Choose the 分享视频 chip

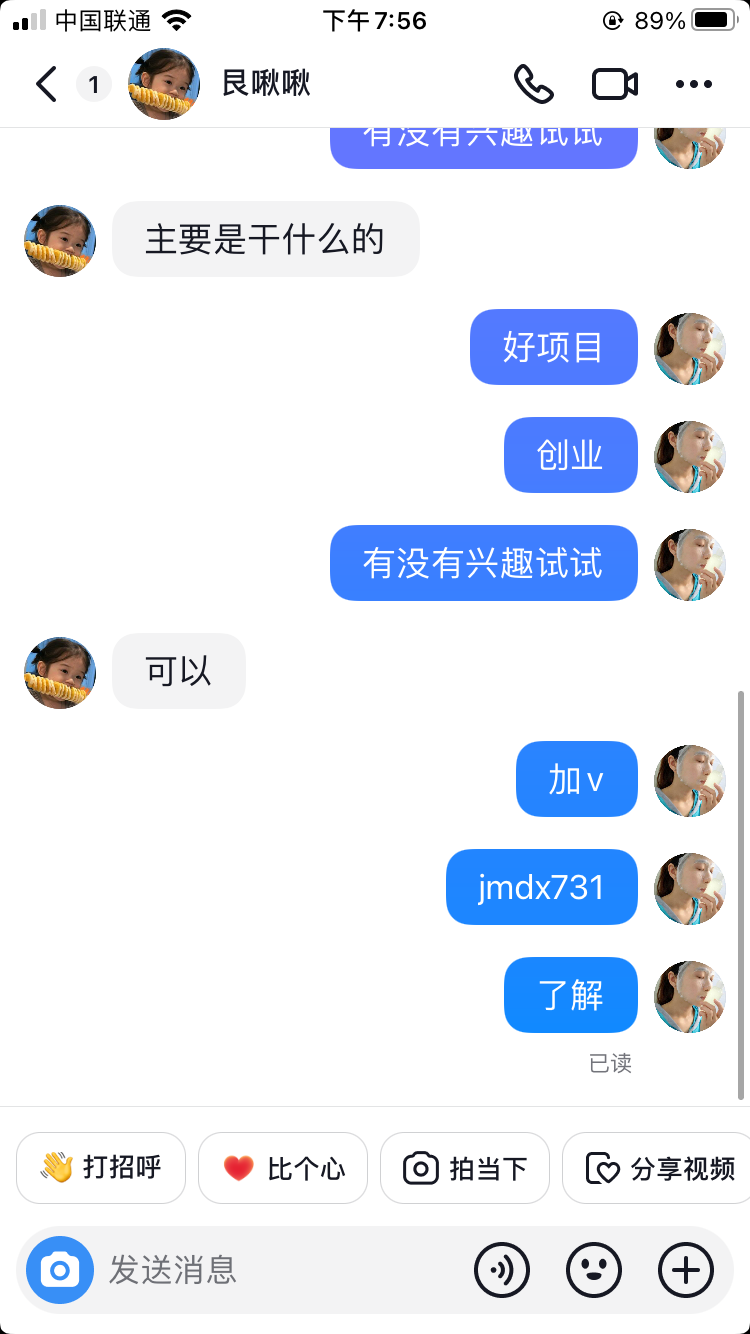coord(660,1167)
